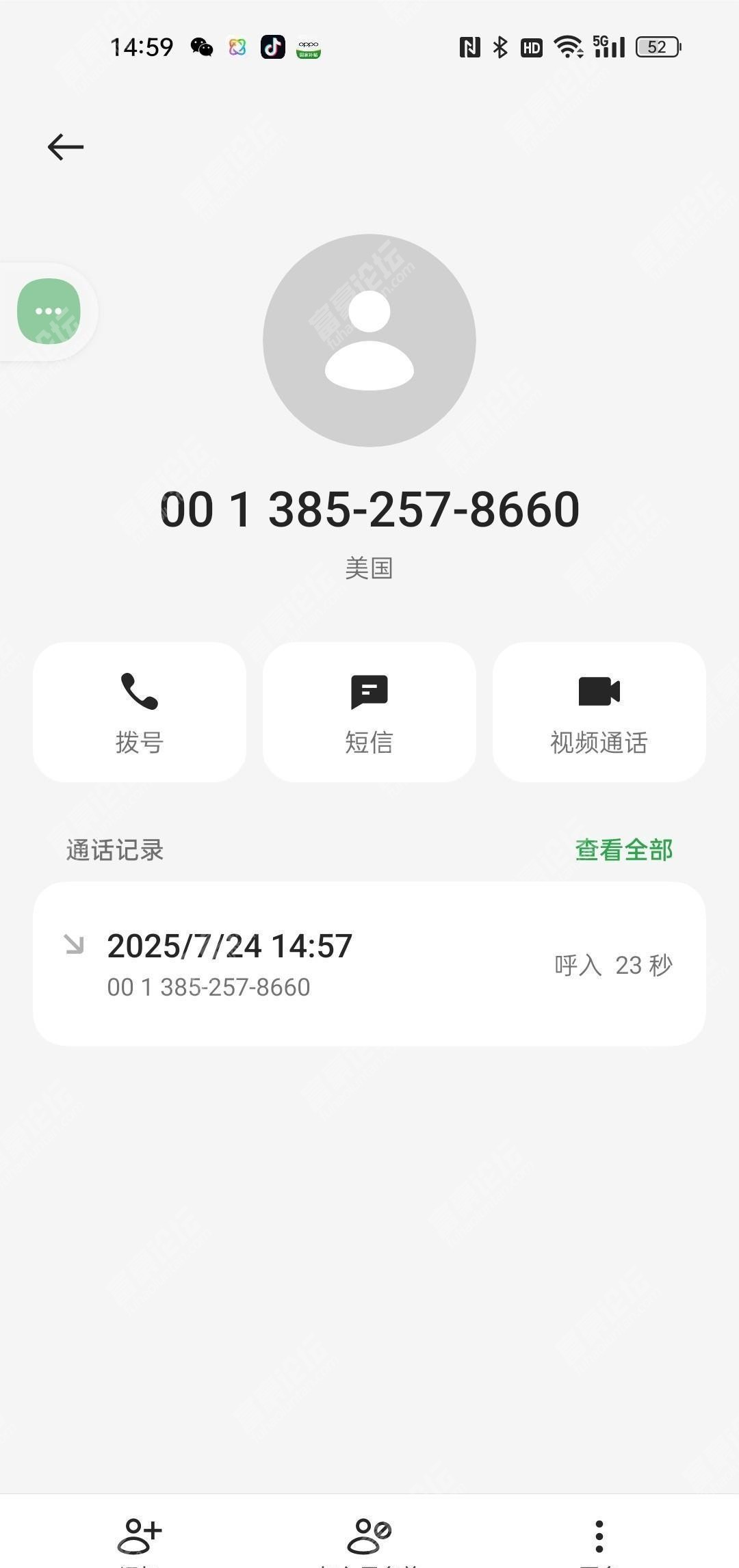Open 查看全部 to see all call records
Screen dimensions: 739x1568
pos(624,850)
